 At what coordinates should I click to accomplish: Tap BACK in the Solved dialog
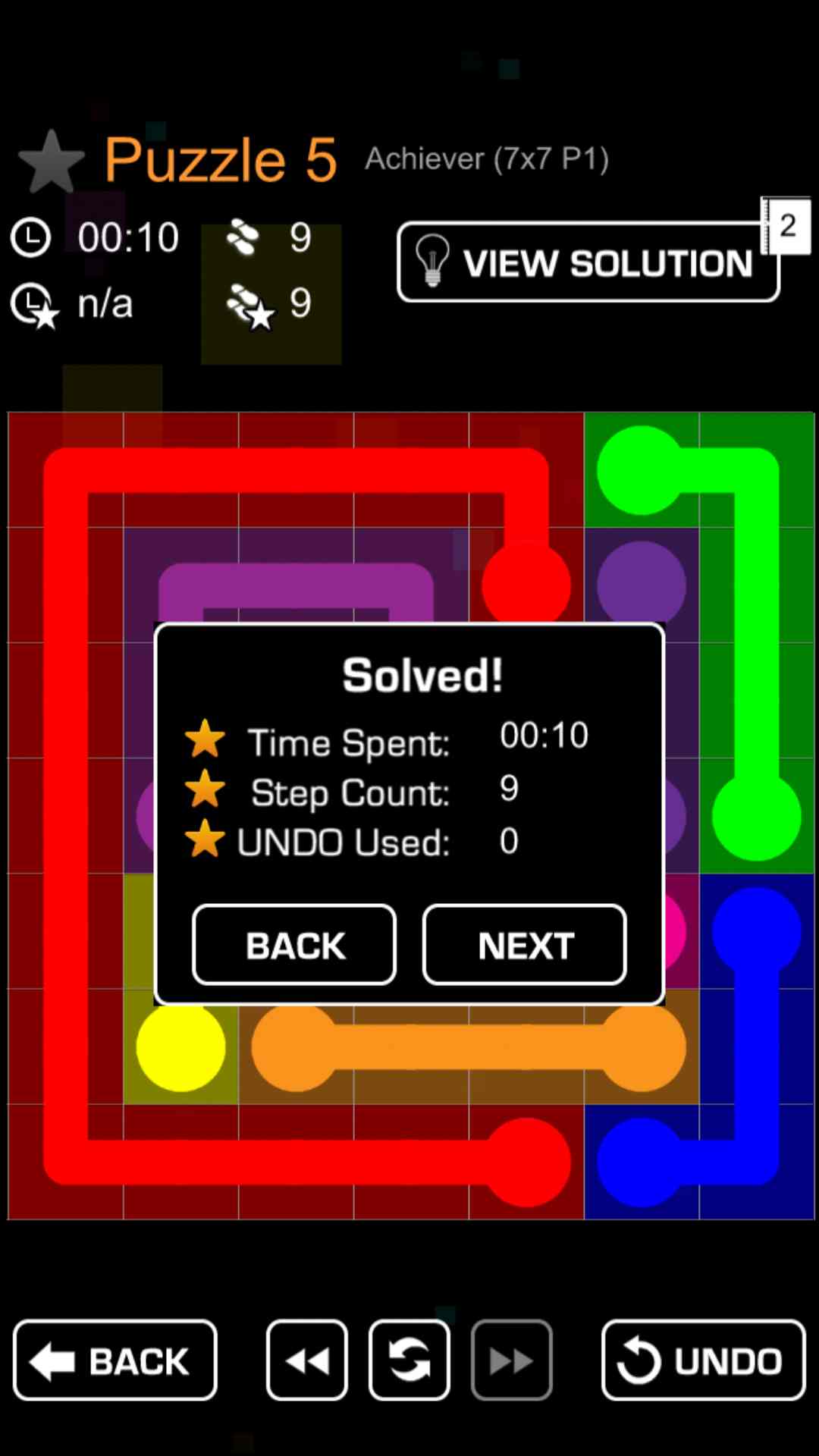(x=294, y=945)
